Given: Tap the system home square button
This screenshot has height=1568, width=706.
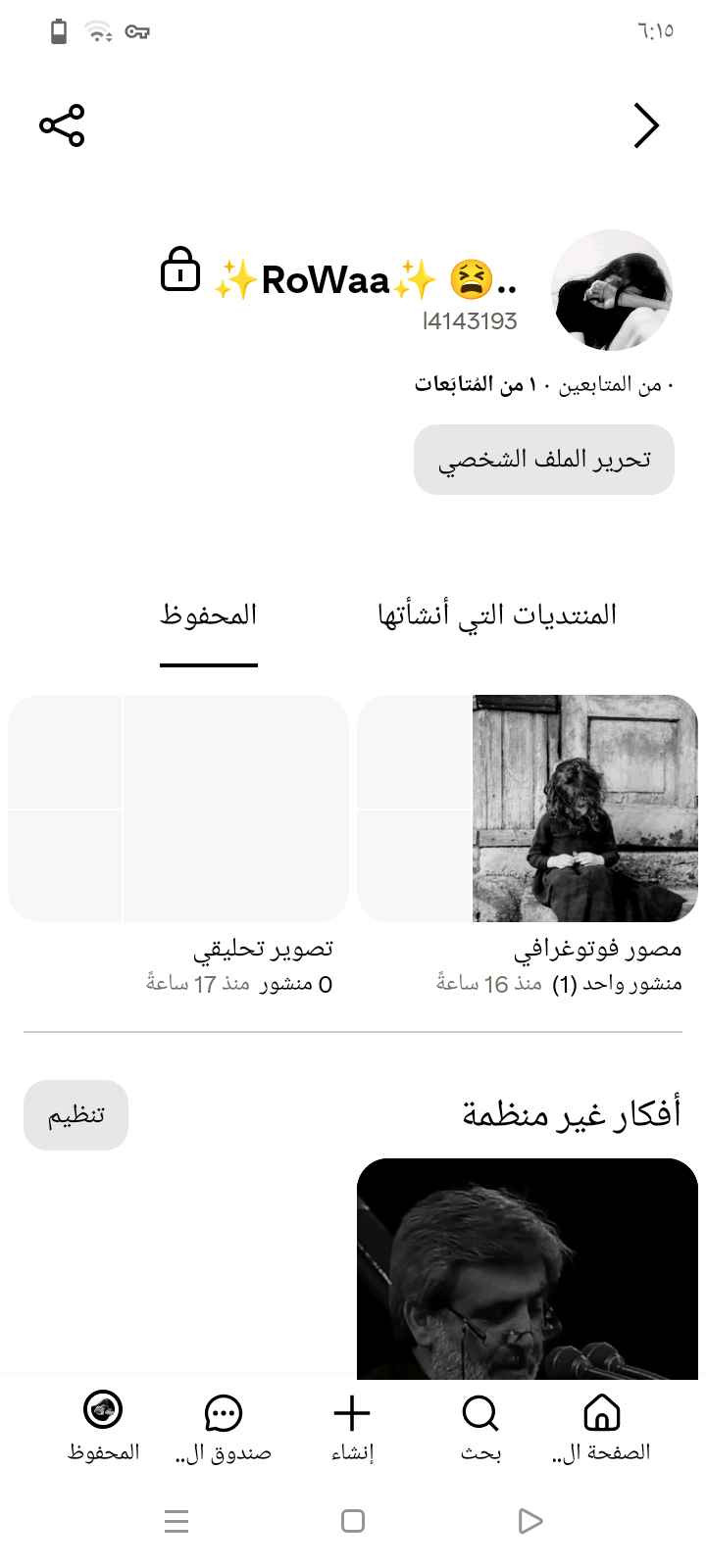Looking at the screenshot, I should click(x=353, y=1521).
